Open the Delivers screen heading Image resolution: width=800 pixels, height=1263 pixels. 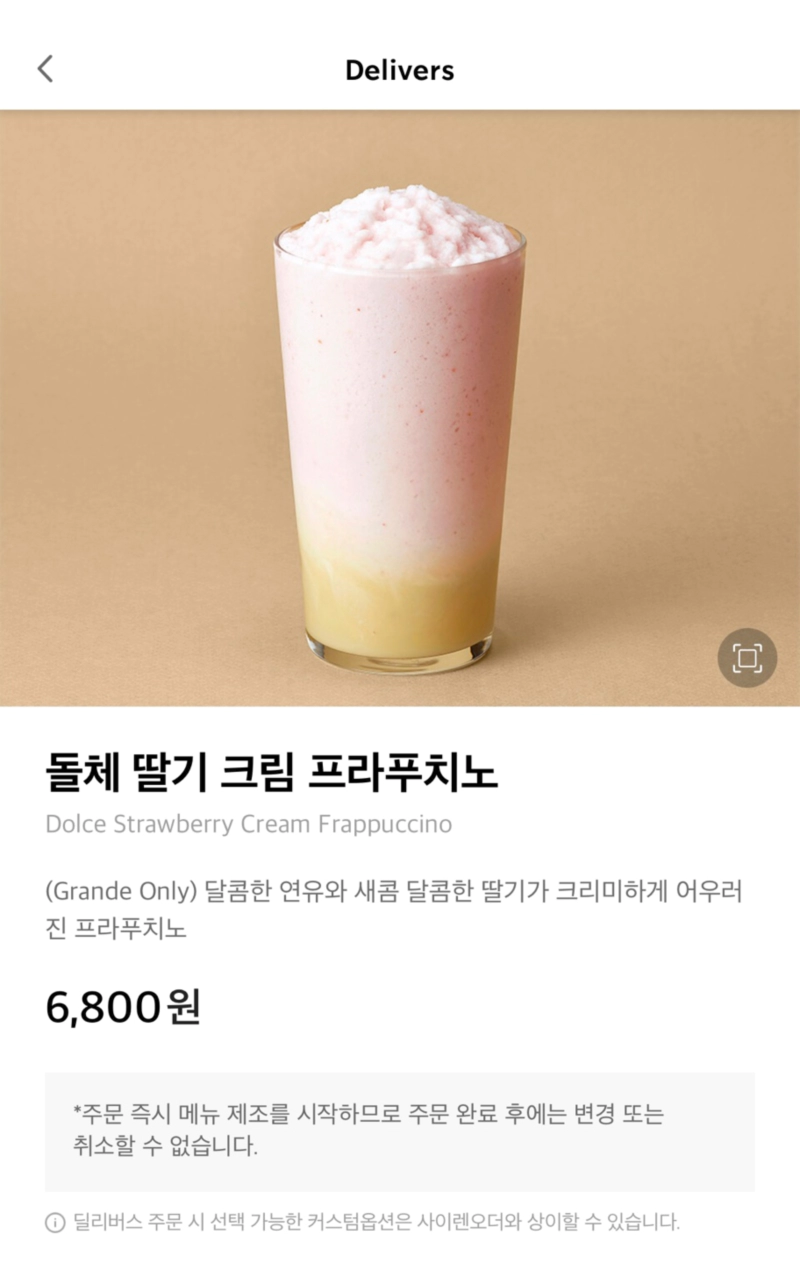pos(400,69)
